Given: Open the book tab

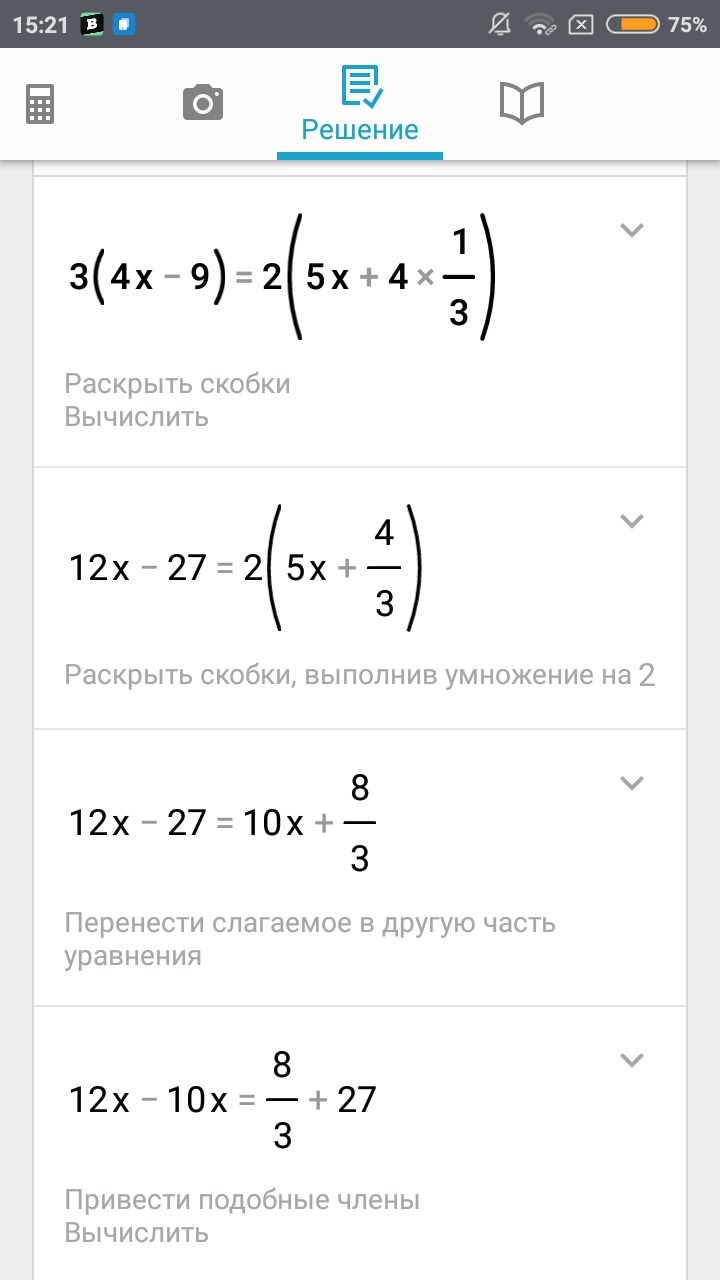Looking at the screenshot, I should [x=521, y=103].
